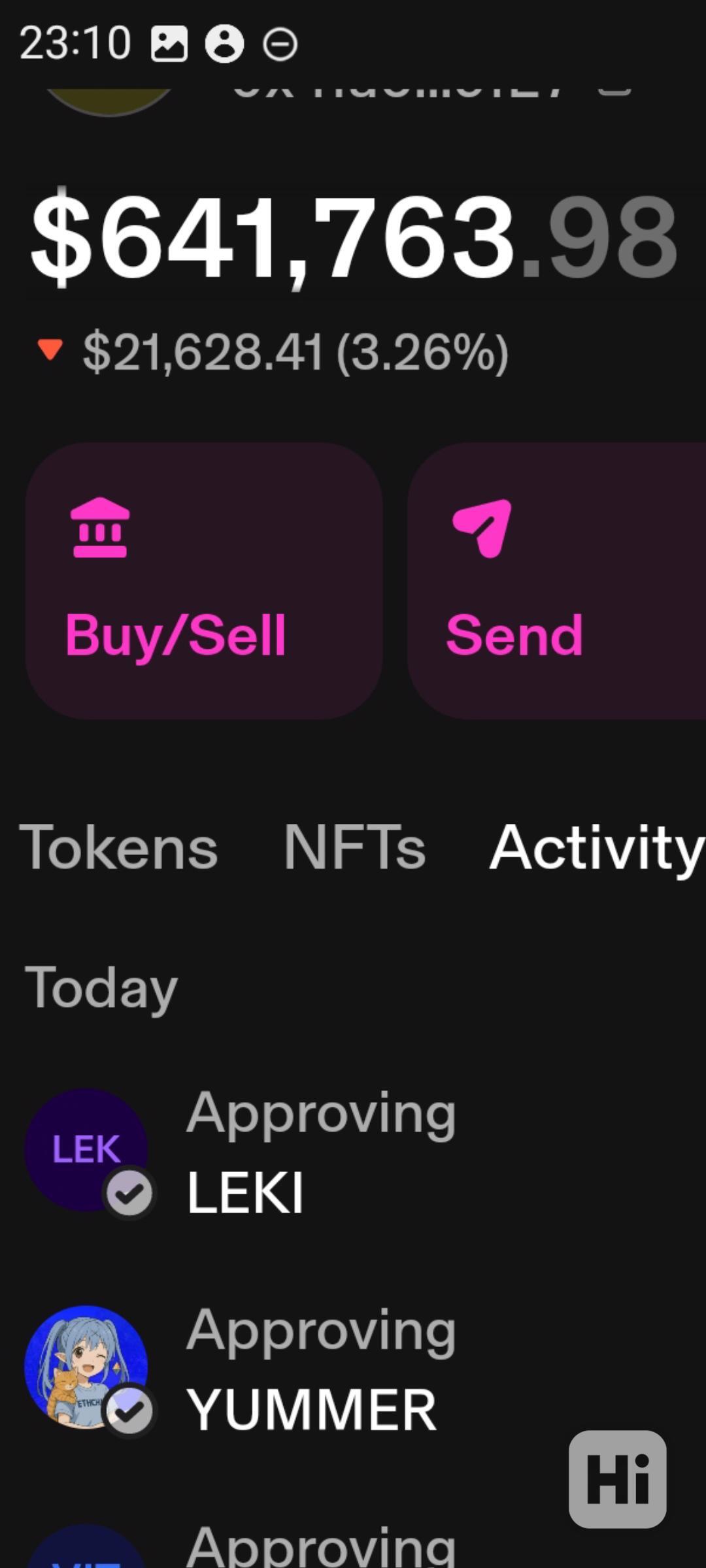Switch to the Tokens tab
The height and width of the screenshot is (1568, 706).
[x=118, y=847]
